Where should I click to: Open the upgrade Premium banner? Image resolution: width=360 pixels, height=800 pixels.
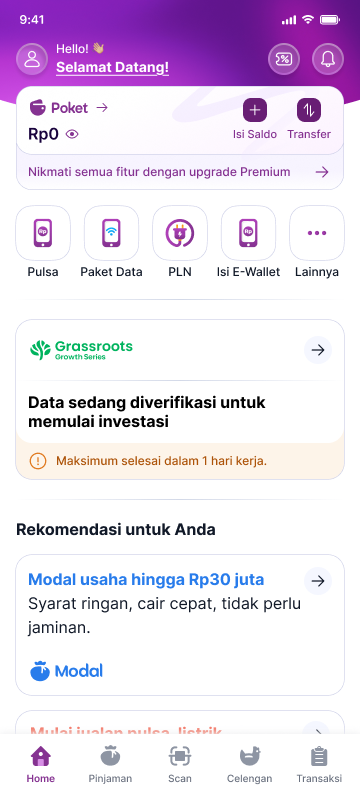coord(180,172)
